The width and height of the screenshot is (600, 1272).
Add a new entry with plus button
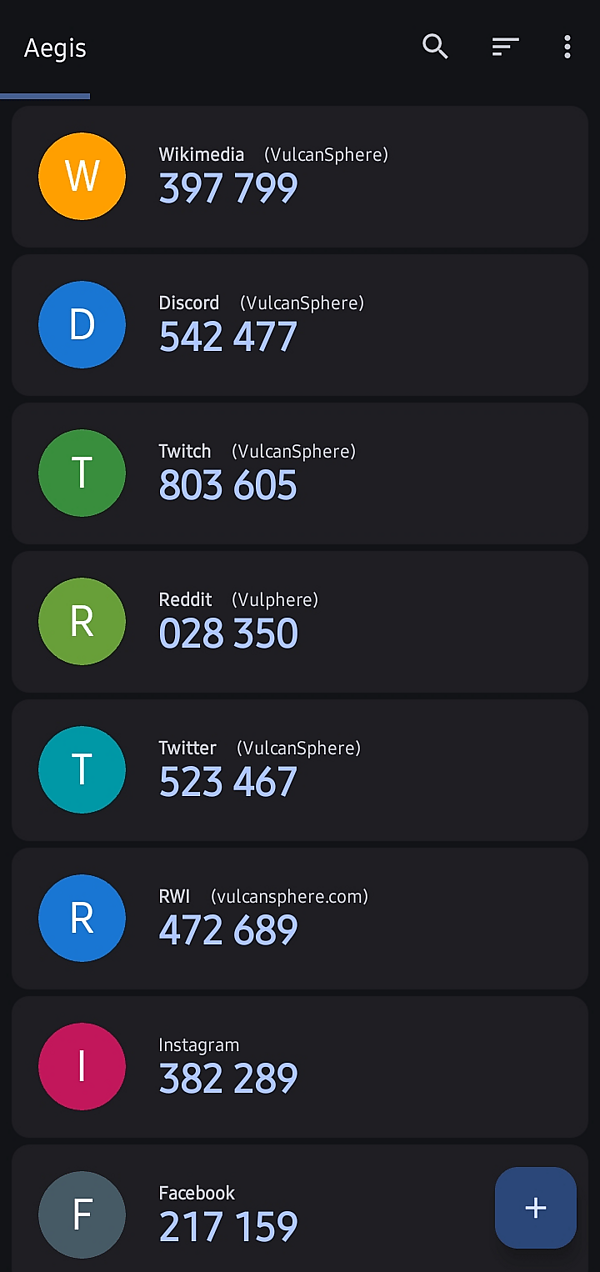click(536, 1208)
